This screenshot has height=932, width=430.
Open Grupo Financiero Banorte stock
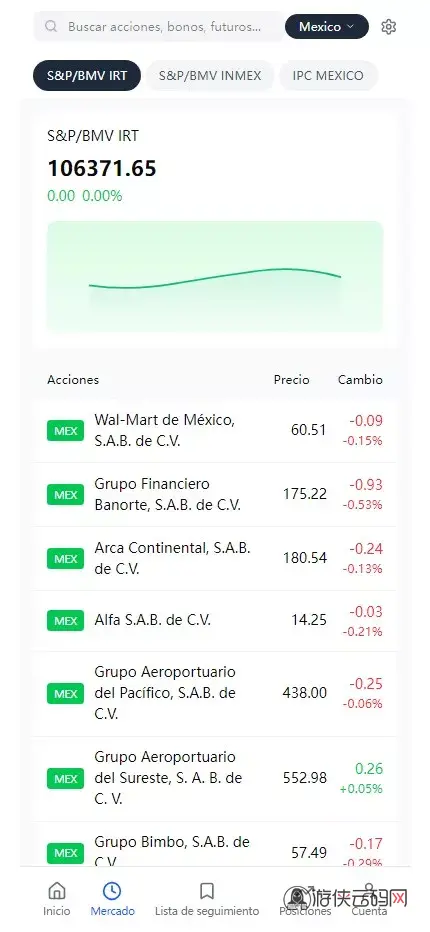[215, 495]
